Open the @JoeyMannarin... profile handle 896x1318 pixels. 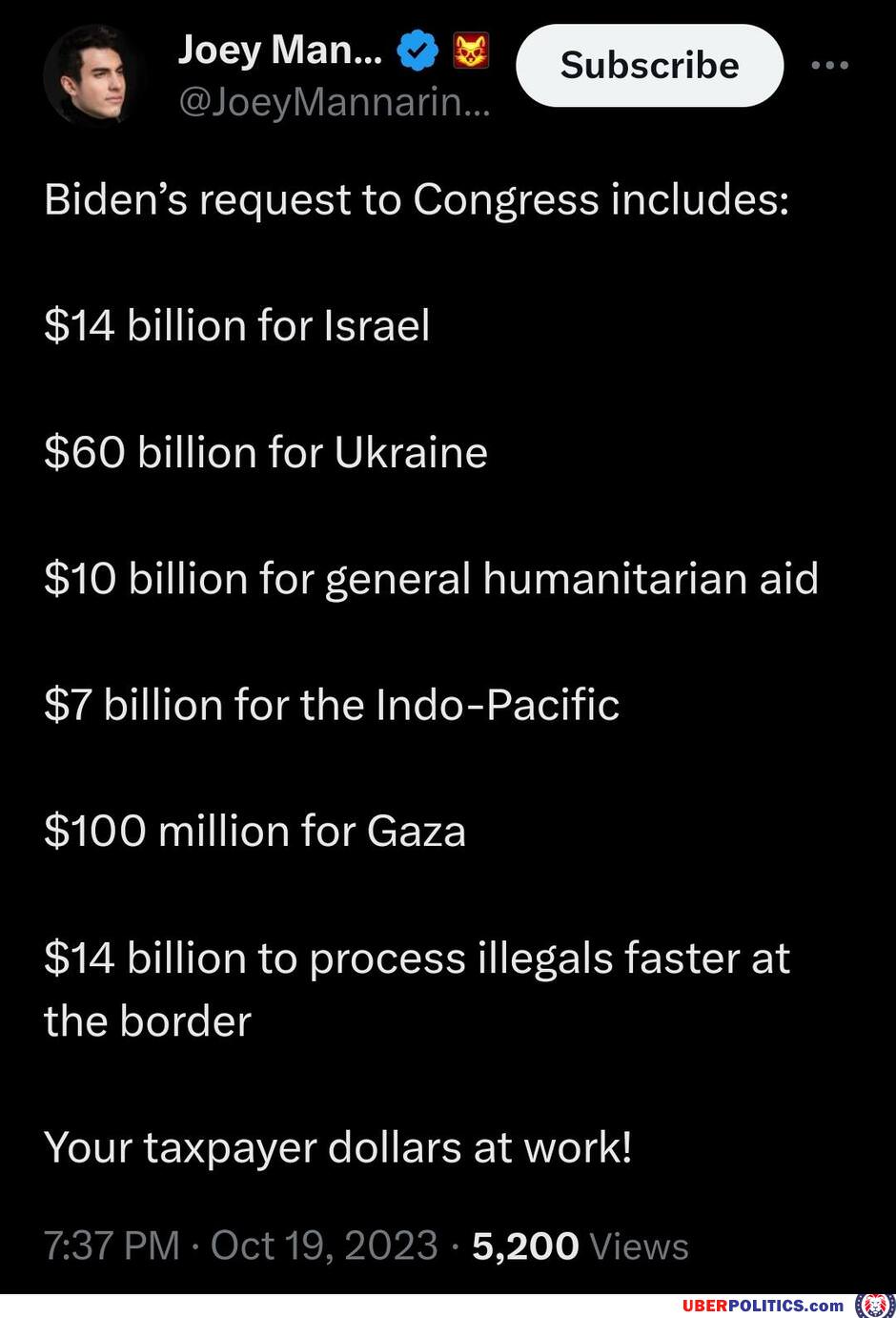point(333,101)
